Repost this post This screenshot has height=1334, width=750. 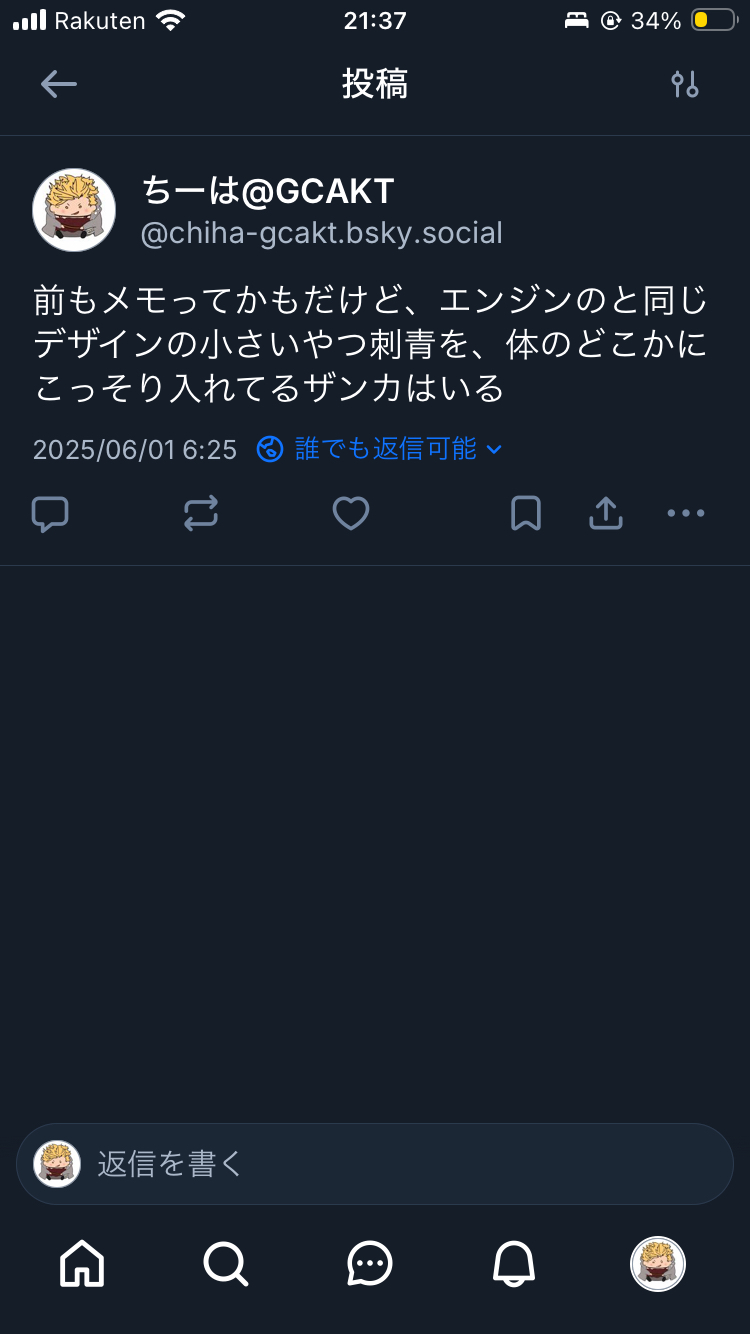tap(201, 514)
